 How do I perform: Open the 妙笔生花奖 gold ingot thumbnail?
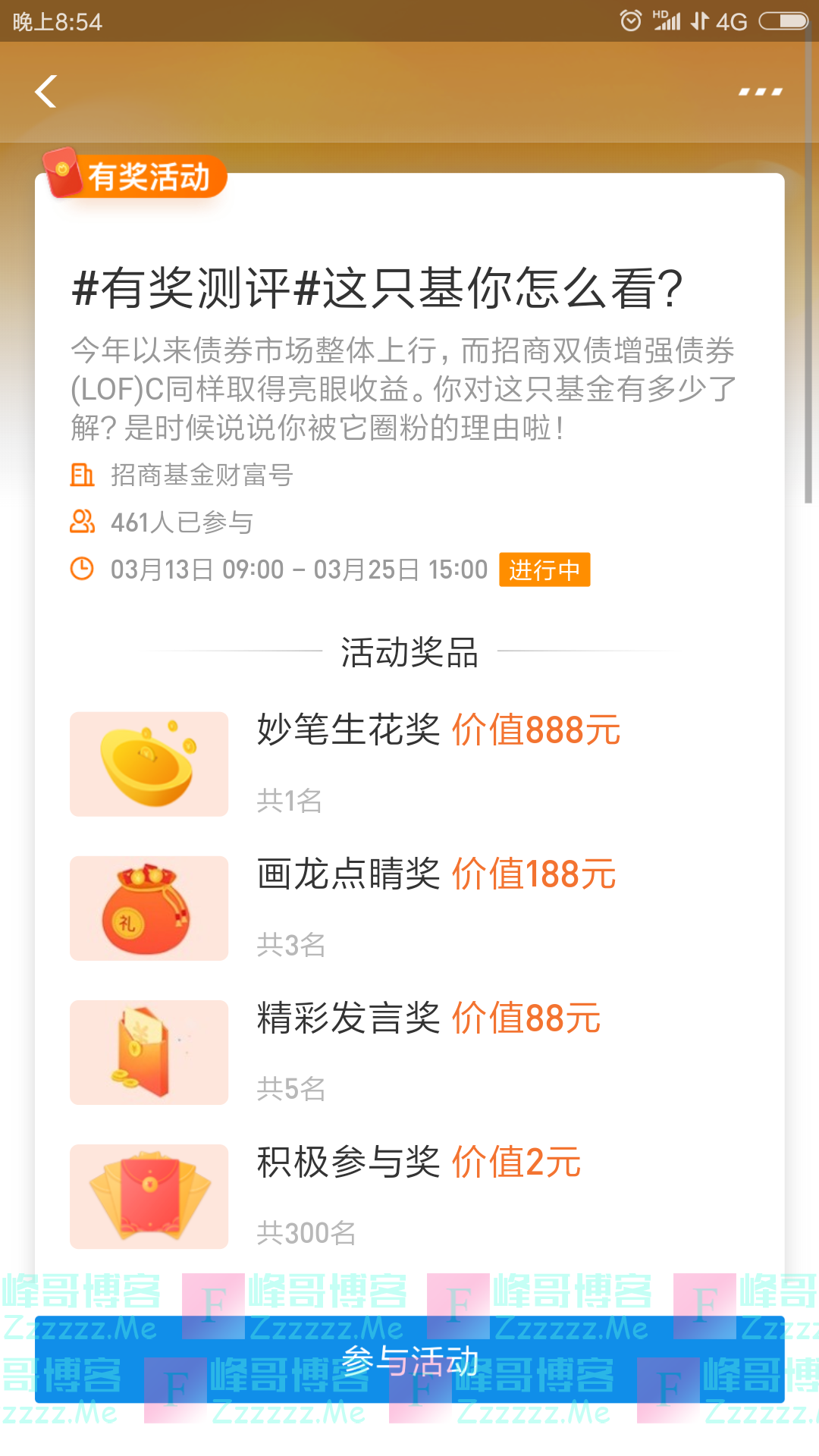[149, 763]
